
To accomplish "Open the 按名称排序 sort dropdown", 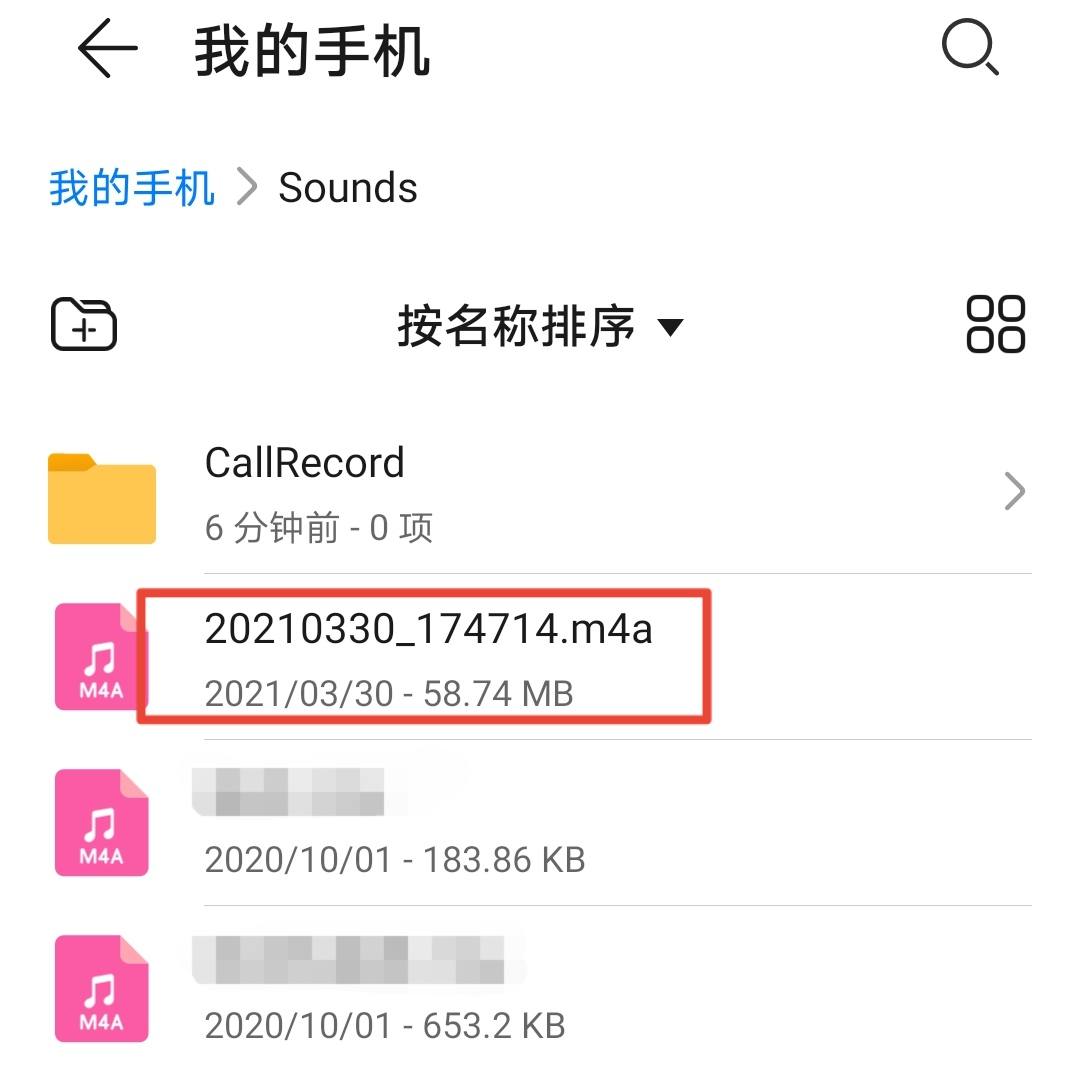I will pos(540,326).
